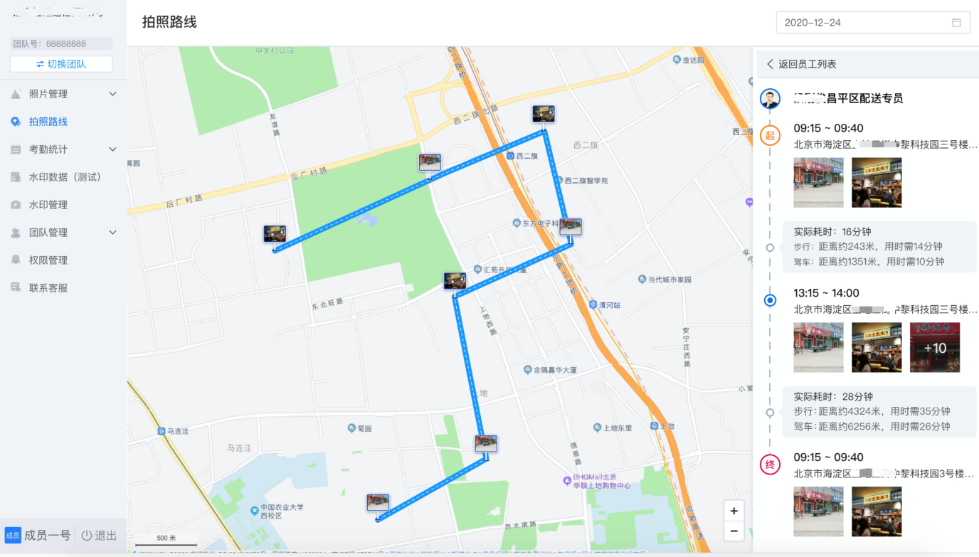Open the +10 more photos thumbnail
Screen dimensions: 979x557
click(934, 348)
